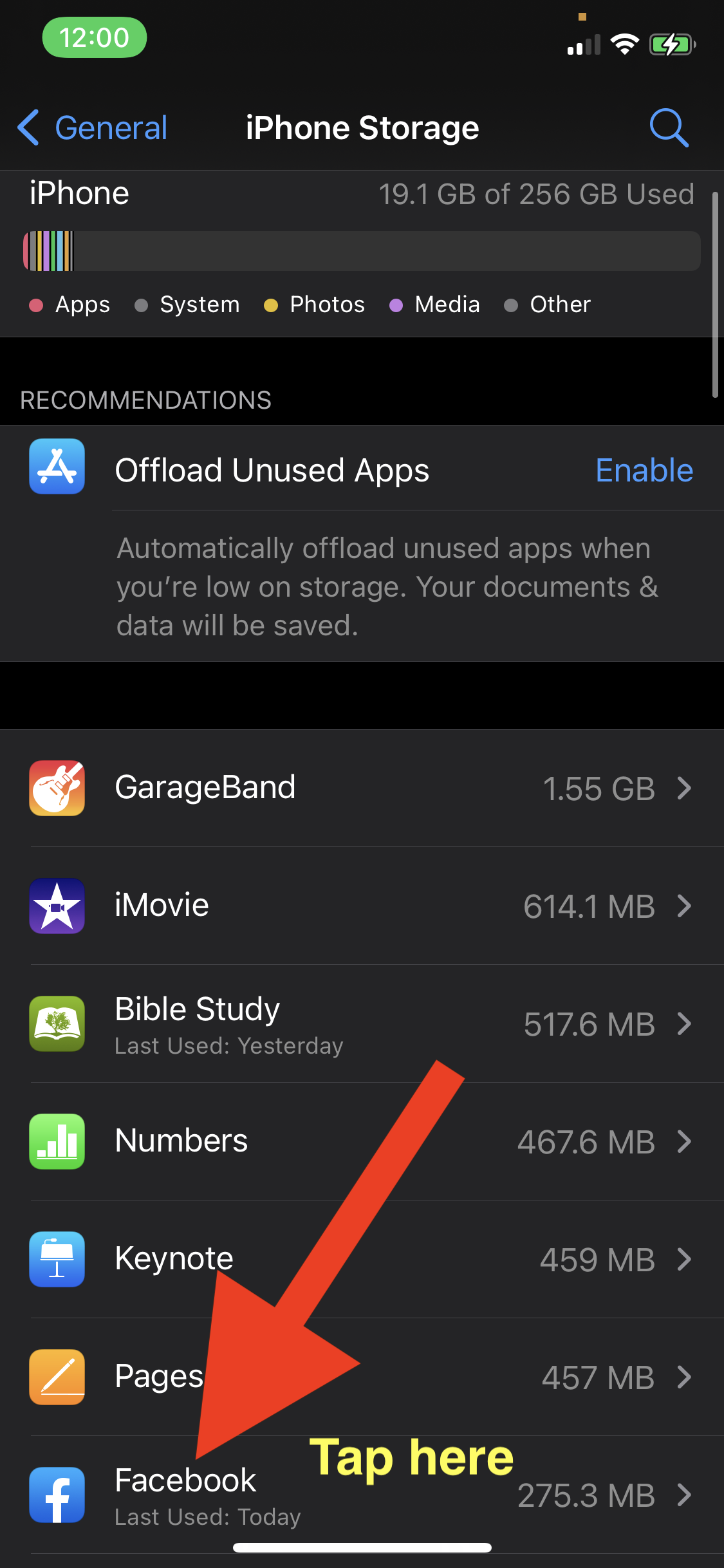Image resolution: width=724 pixels, height=1568 pixels.
Task: Tap the Wi-Fi status indicator
Action: [x=622, y=43]
